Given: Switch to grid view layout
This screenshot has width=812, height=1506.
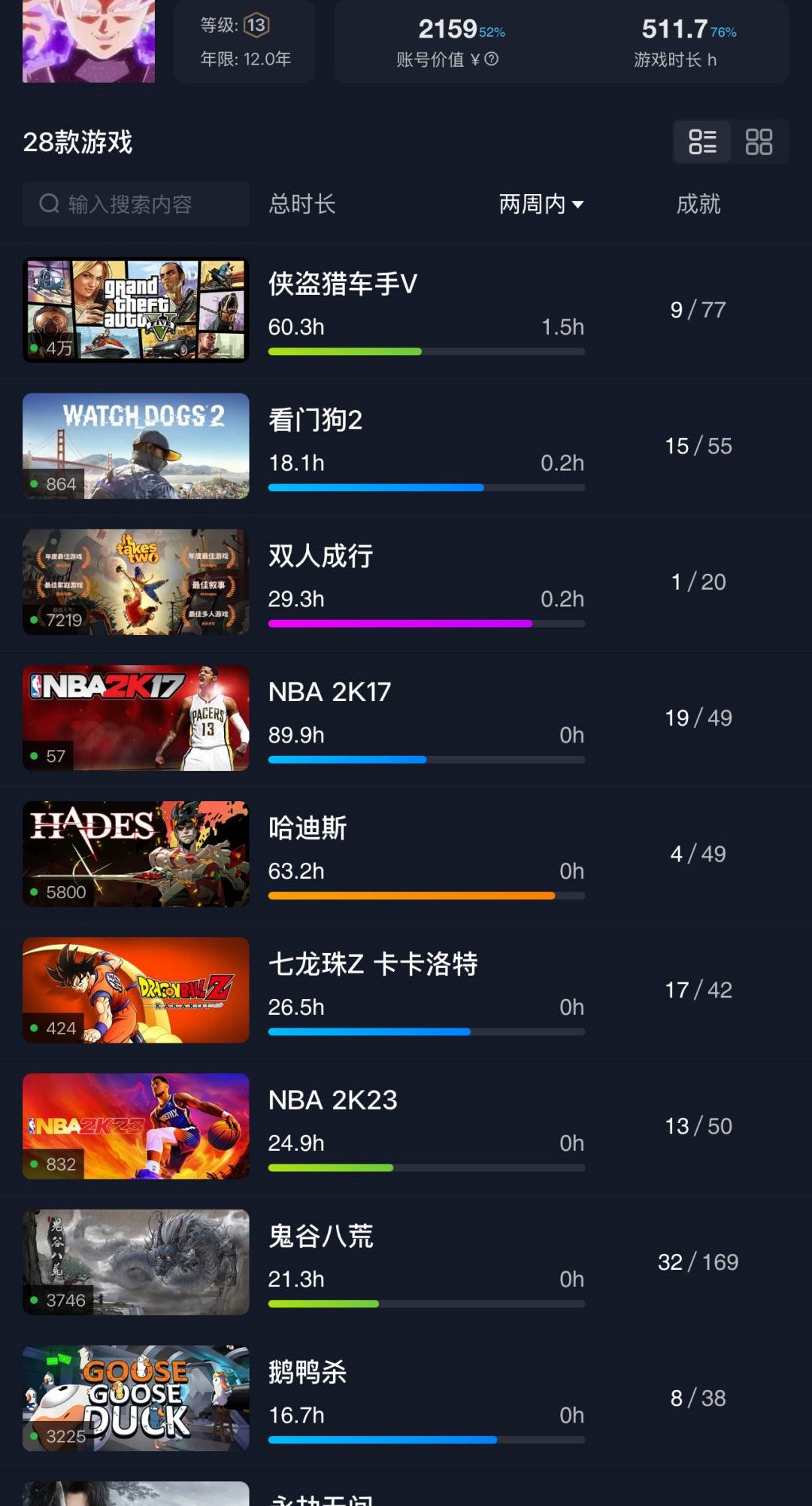Looking at the screenshot, I should tap(759, 141).
